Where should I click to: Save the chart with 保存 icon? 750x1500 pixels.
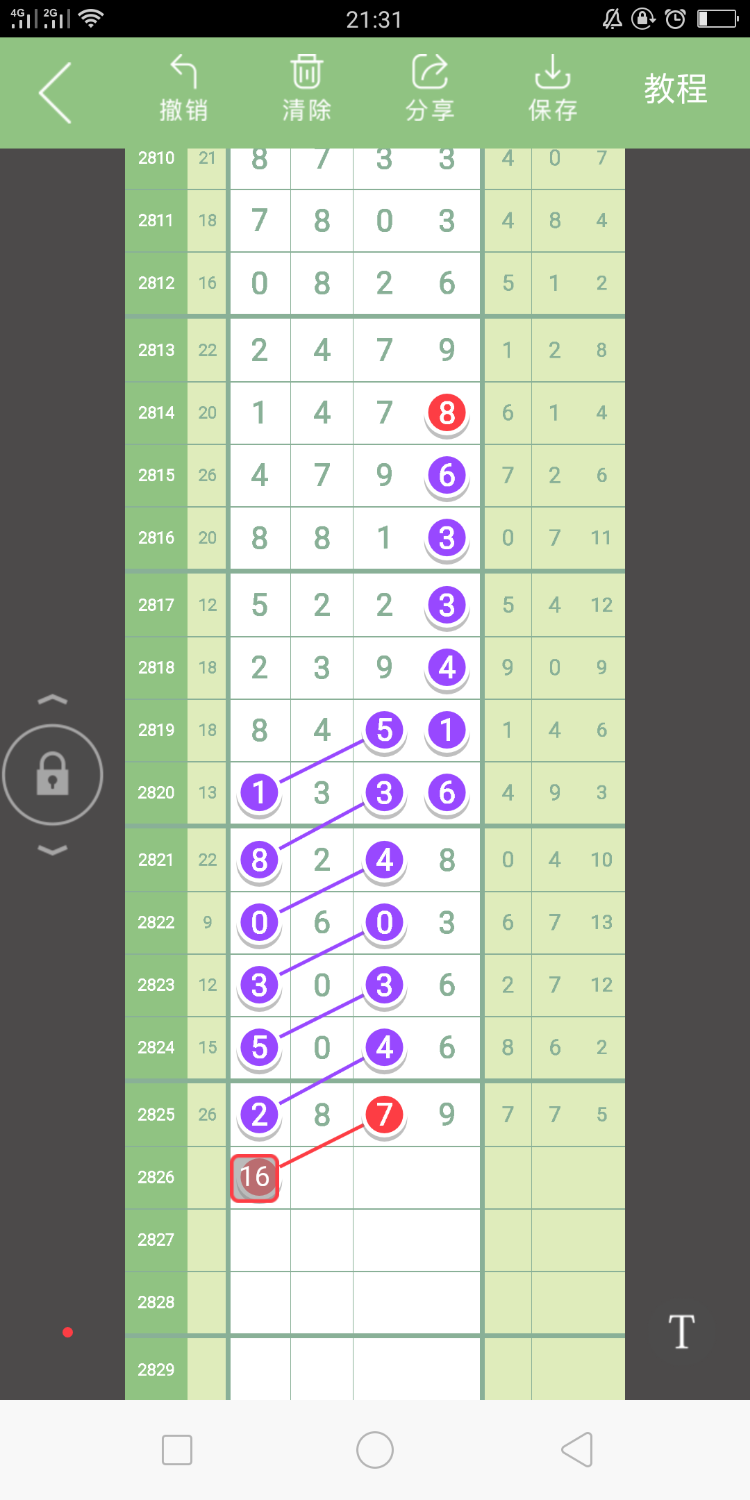click(x=553, y=90)
